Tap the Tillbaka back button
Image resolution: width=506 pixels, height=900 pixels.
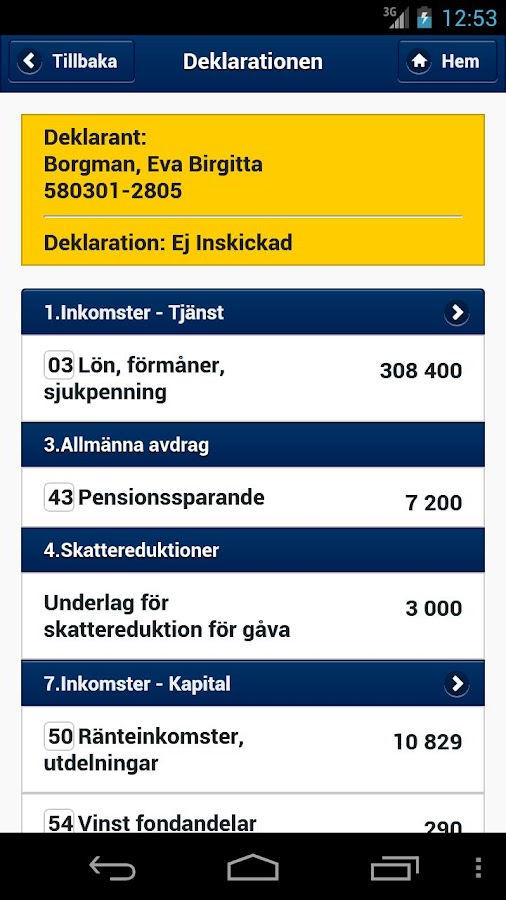(x=72, y=61)
